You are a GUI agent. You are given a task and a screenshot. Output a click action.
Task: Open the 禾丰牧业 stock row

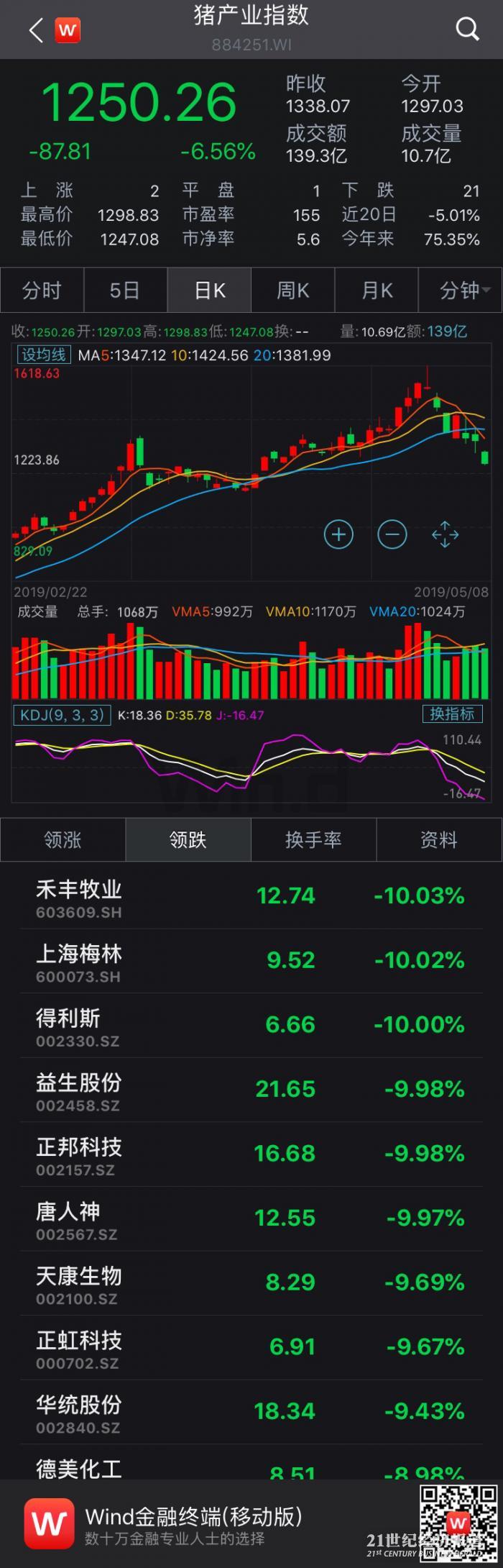(251, 897)
